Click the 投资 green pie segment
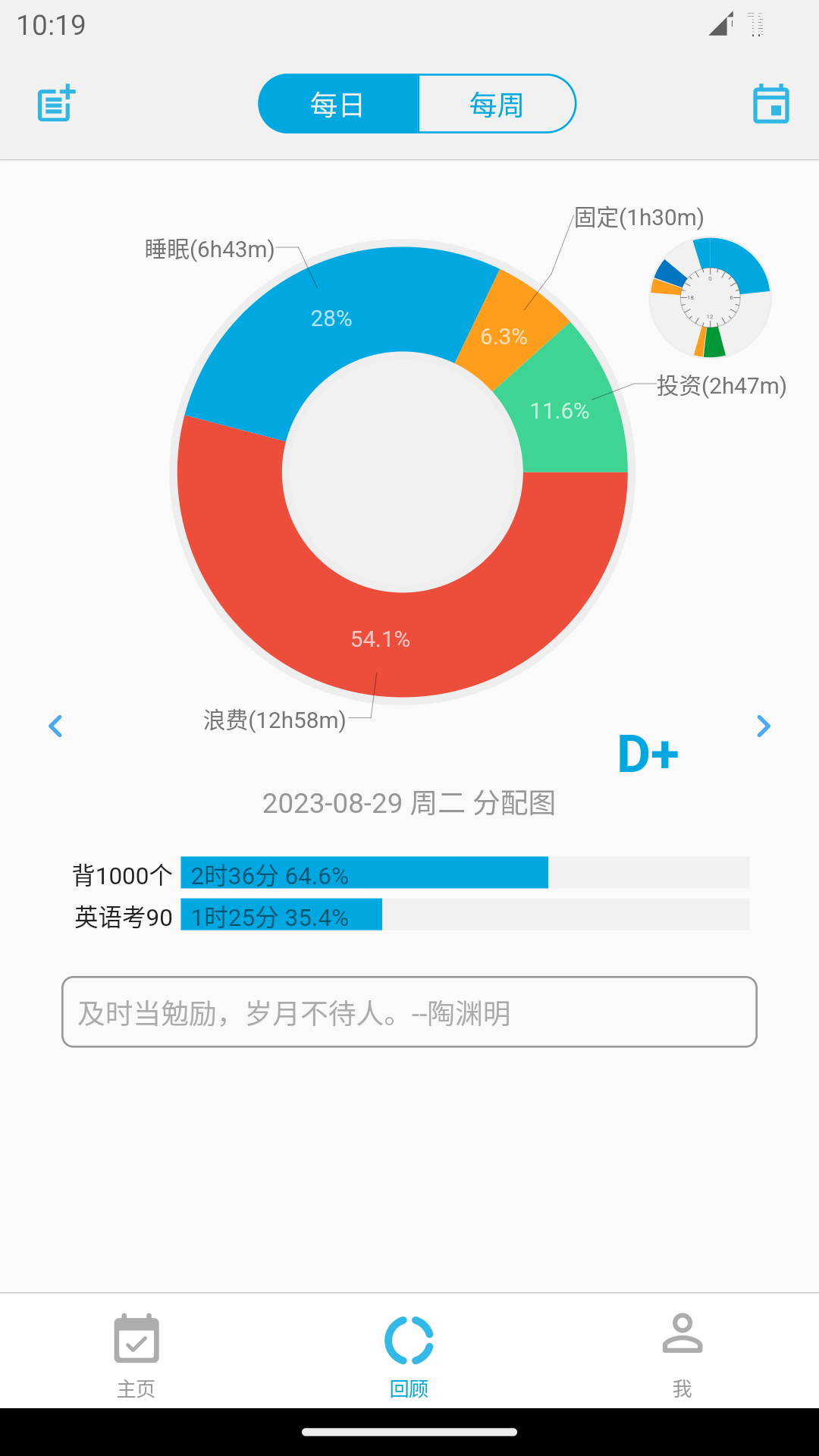Viewport: 819px width, 1456px height. (x=560, y=411)
